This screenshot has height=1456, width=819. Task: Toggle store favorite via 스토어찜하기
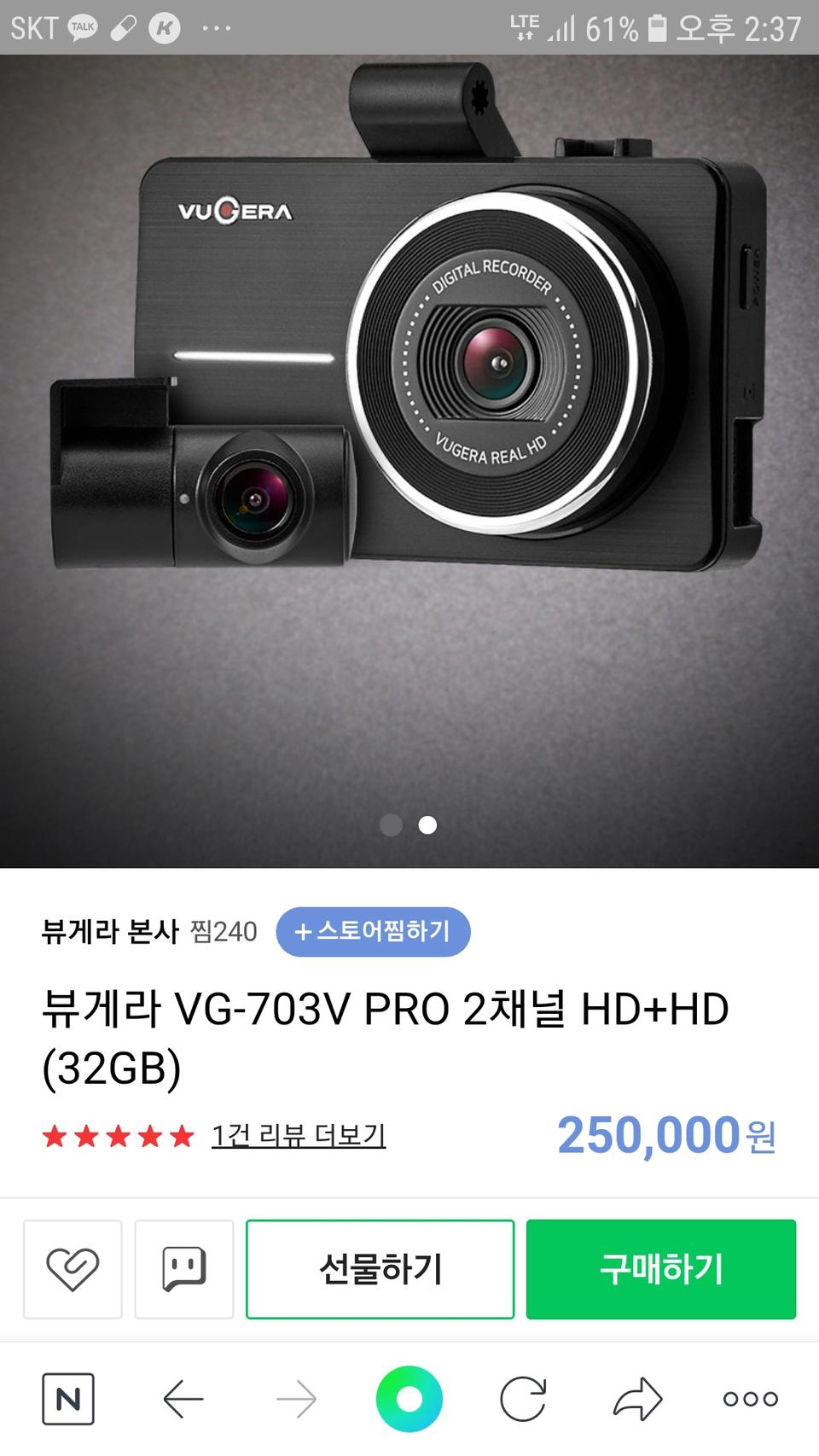374,932
